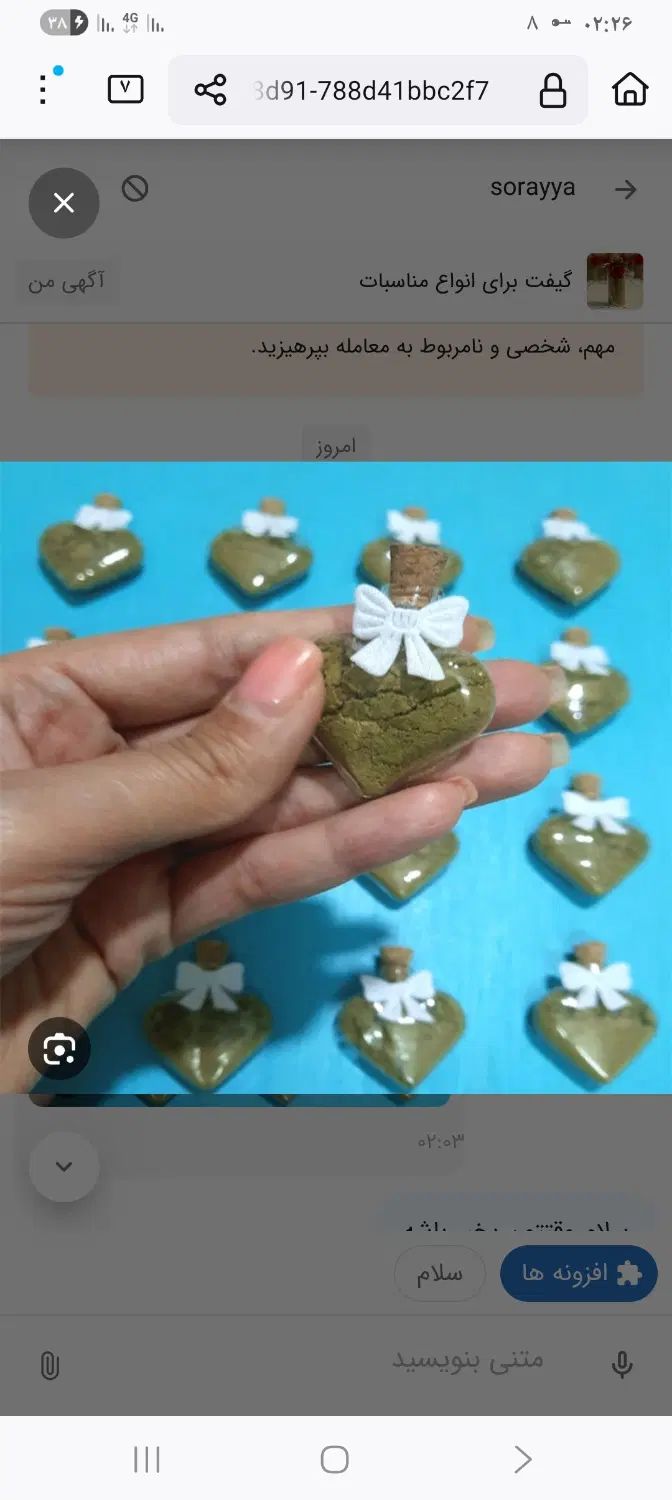The width and height of the screenshot is (672, 1500).
Task: Go to the browser home page
Action: (630, 90)
